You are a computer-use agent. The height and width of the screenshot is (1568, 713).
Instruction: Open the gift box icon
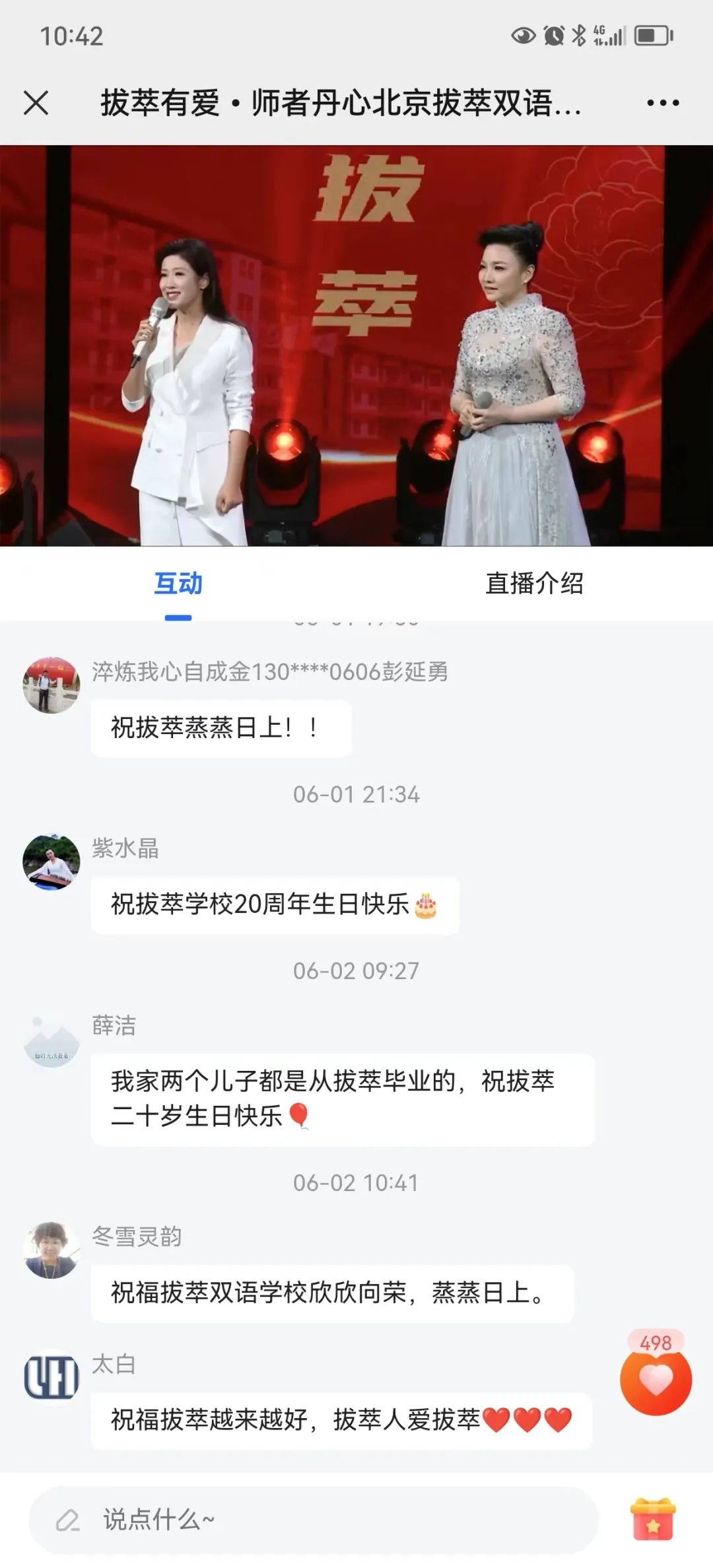pyautogui.click(x=652, y=1519)
